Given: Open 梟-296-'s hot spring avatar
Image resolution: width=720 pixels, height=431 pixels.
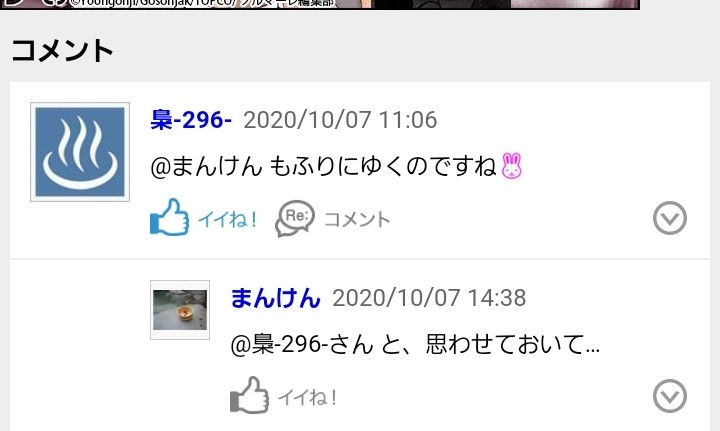Looking at the screenshot, I should (x=80, y=152).
